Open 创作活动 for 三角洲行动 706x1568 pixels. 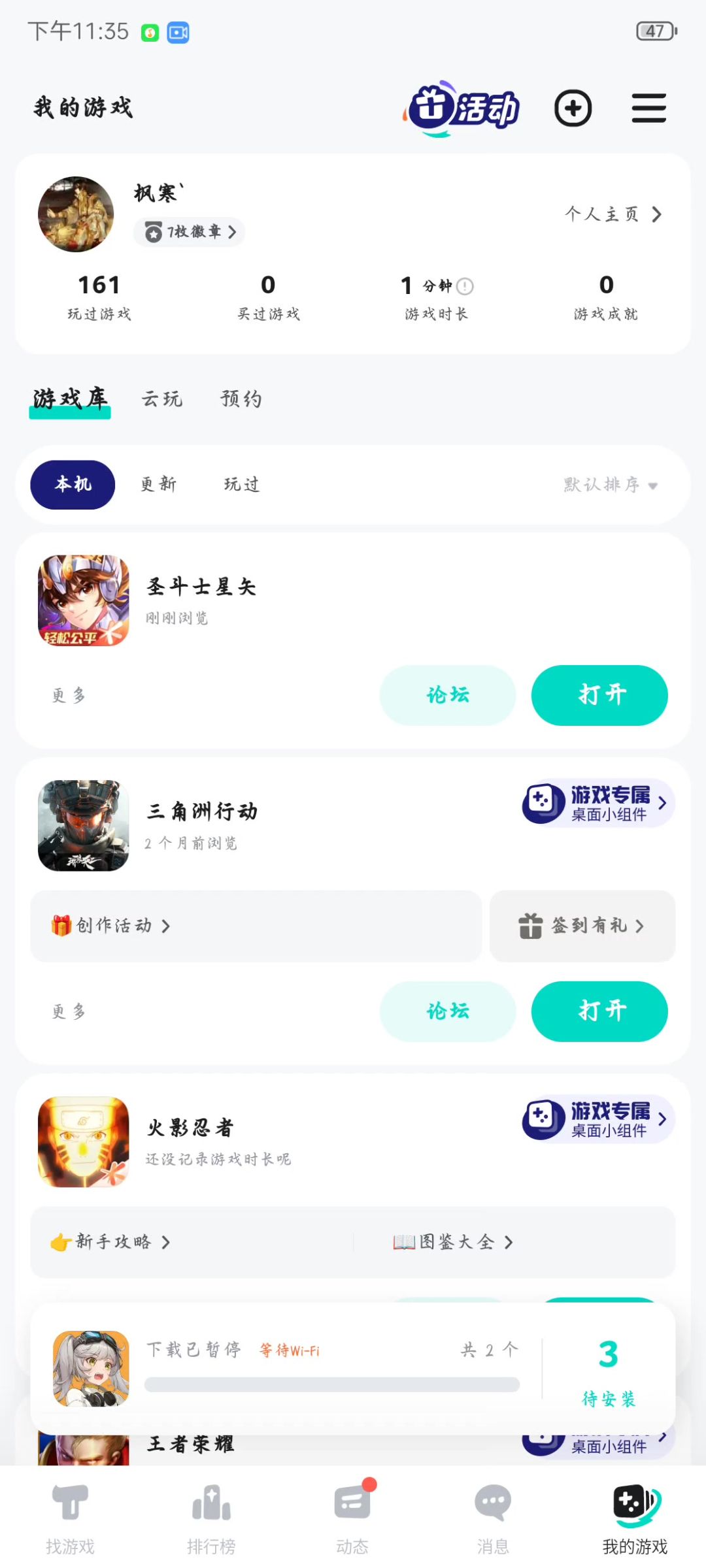(x=111, y=926)
